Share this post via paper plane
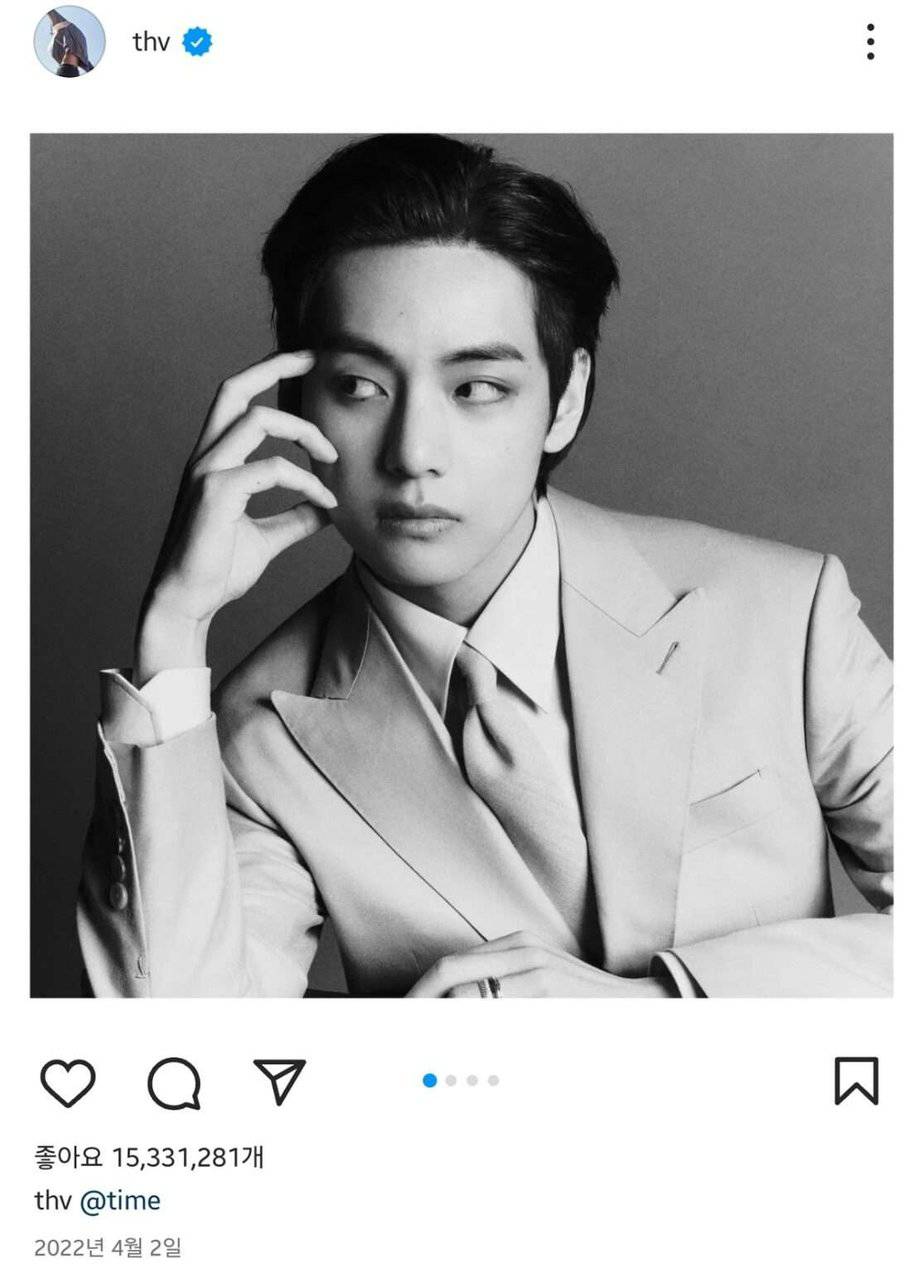The height and width of the screenshot is (1273, 924). [x=279, y=1082]
